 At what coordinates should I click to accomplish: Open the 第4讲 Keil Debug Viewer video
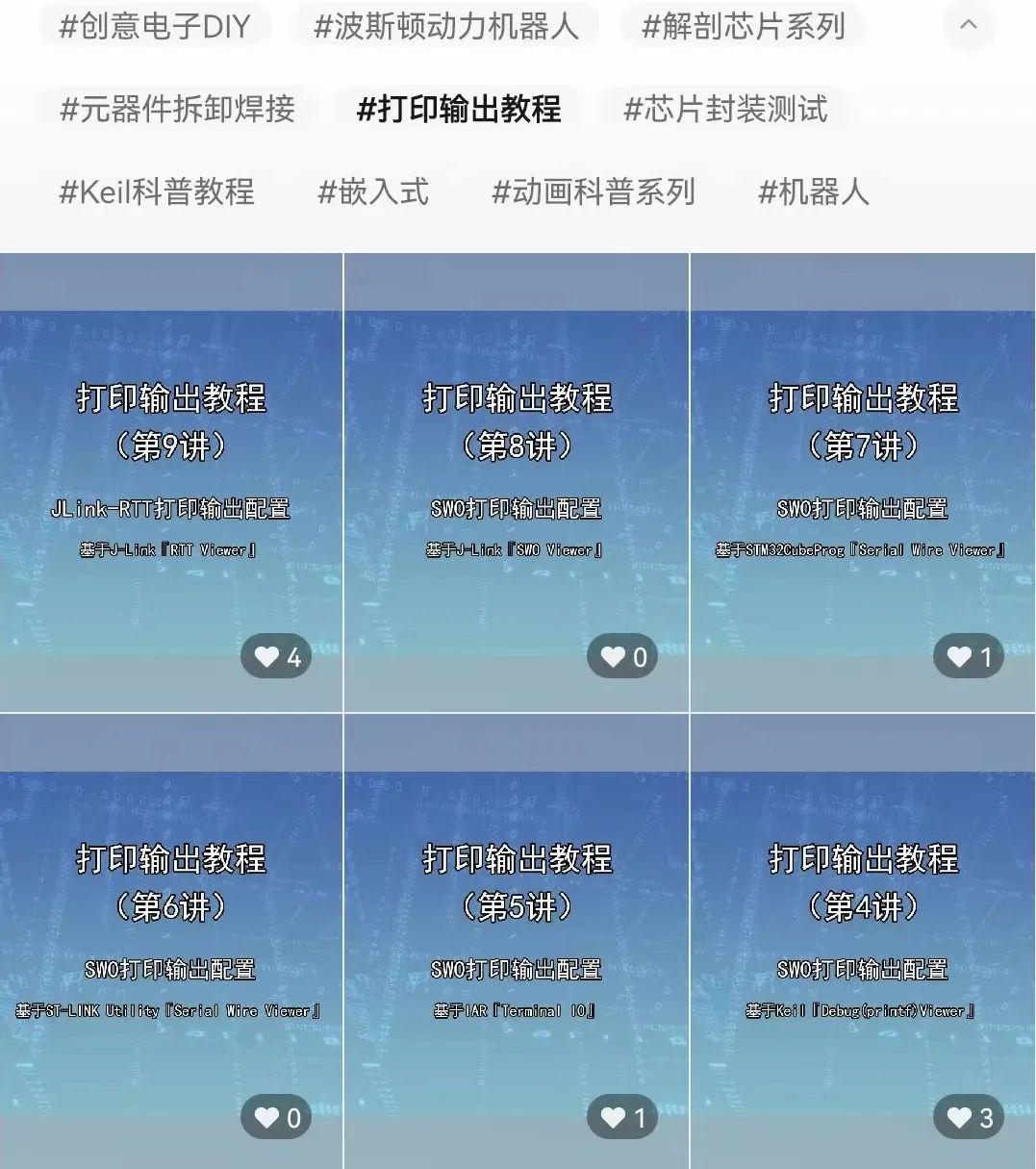click(863, 941)
